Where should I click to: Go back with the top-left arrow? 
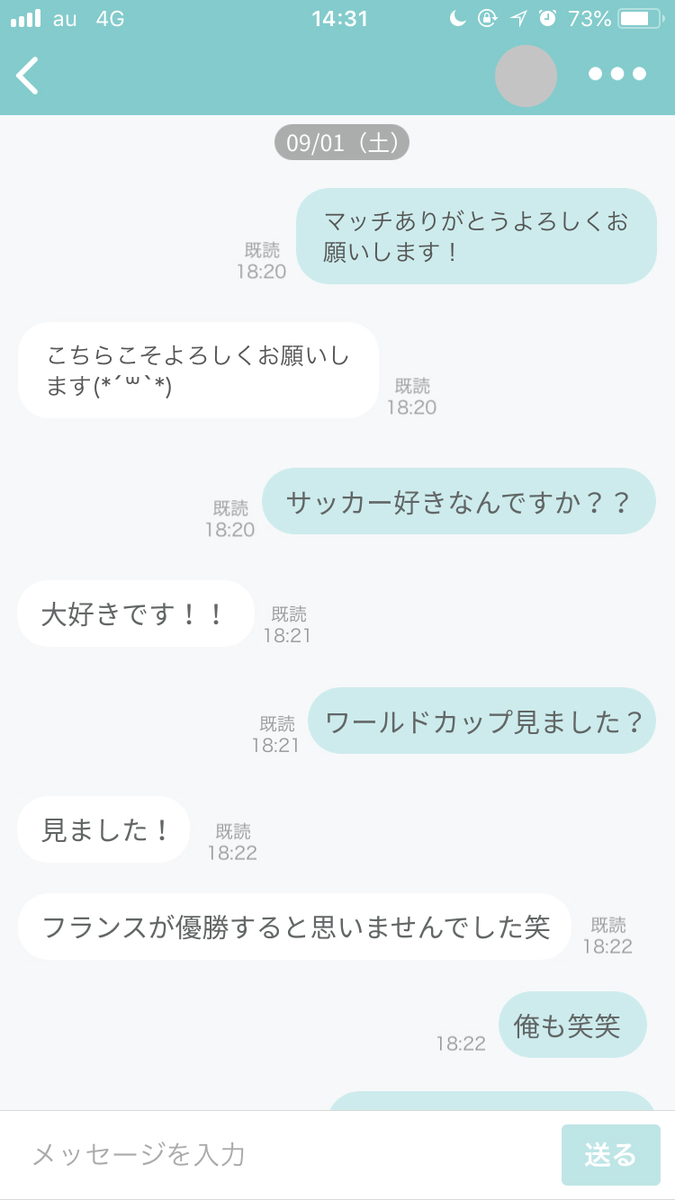27,76
